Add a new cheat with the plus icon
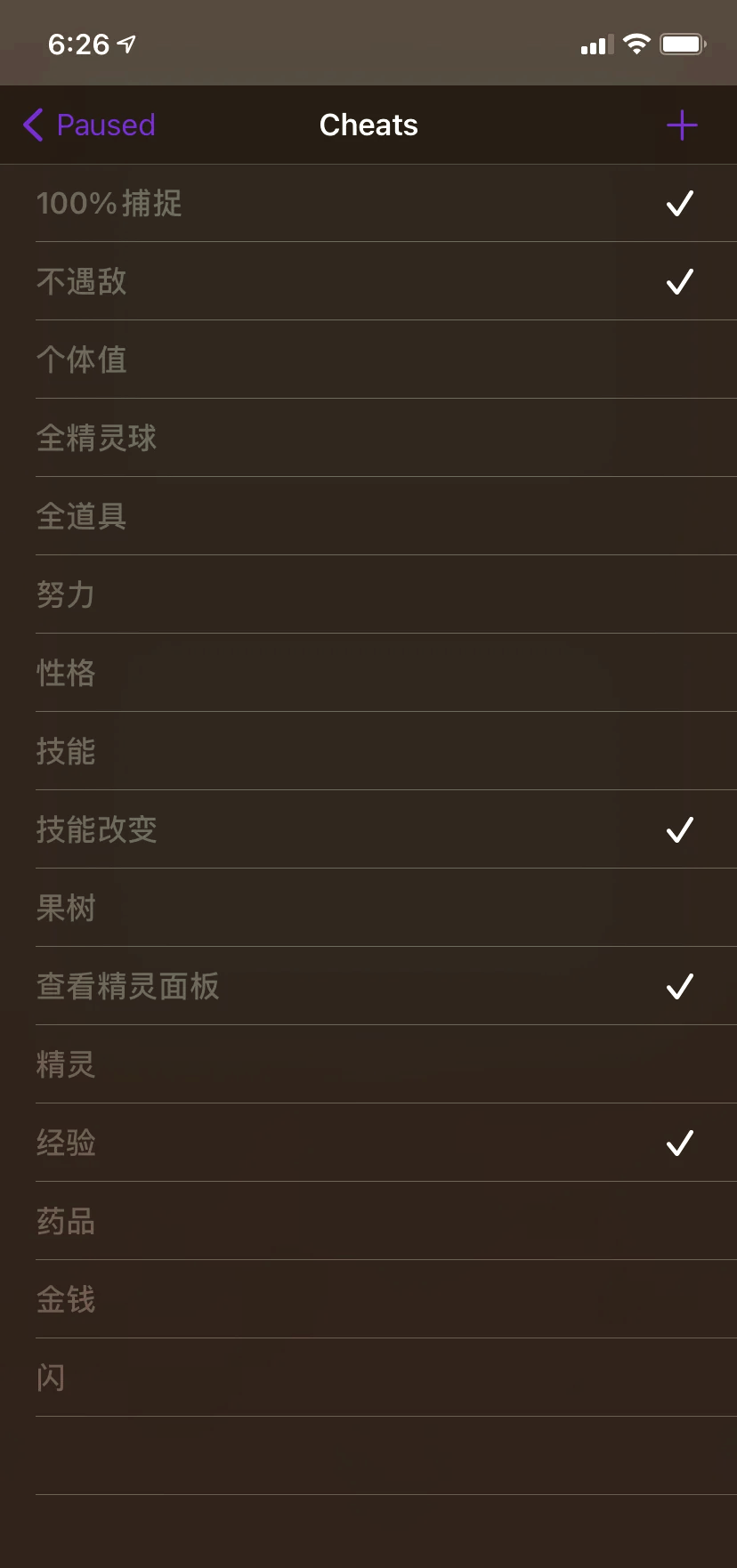Image resolution: width=737 pixels, height=1568 pixels. coord(681,125)
